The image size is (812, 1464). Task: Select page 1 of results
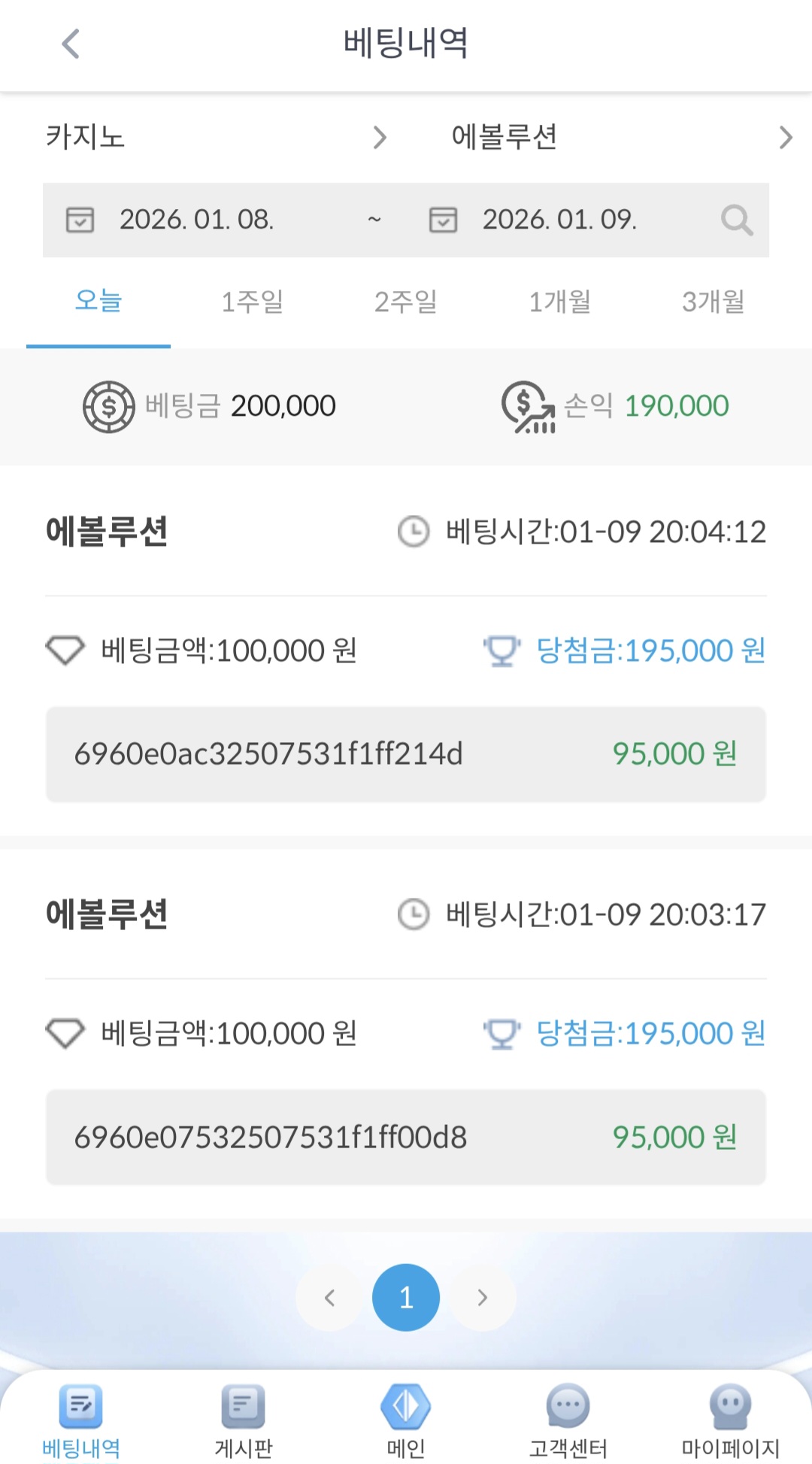click(406, 1298)
